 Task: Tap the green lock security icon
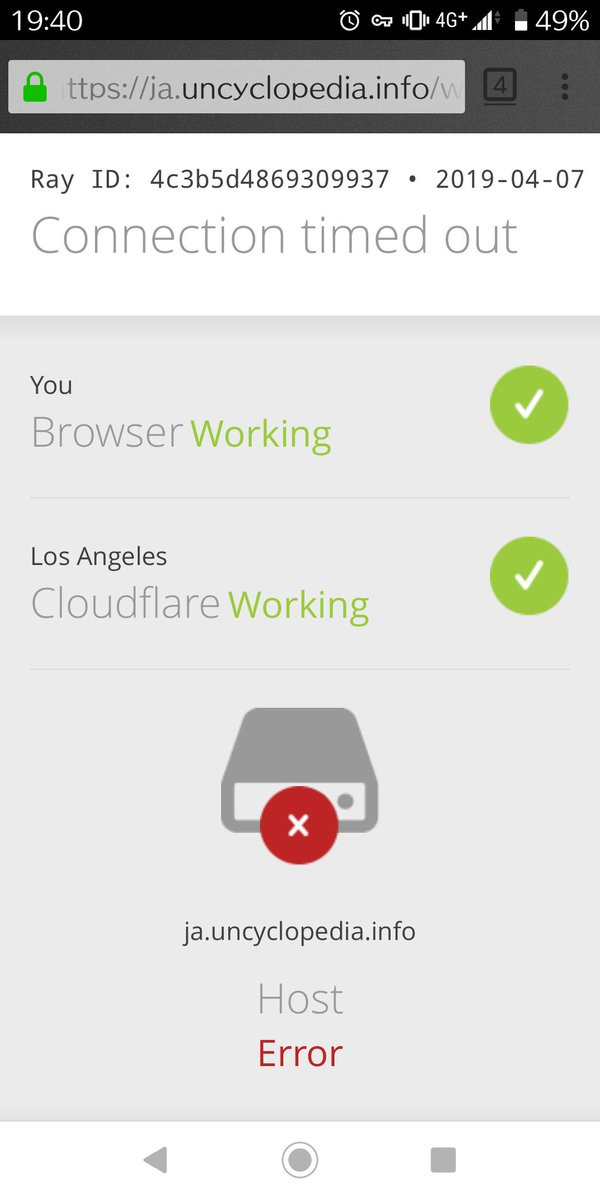point(35,88)
